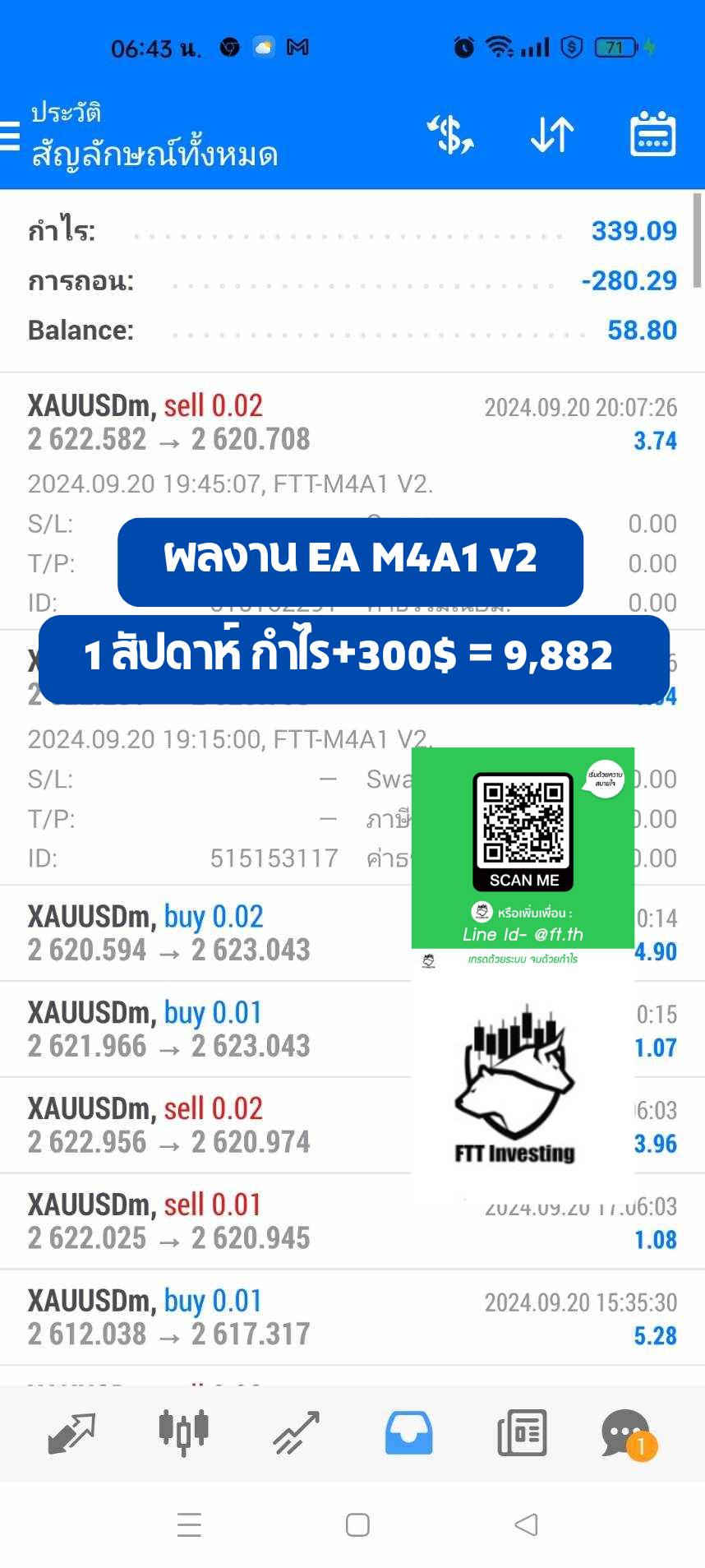Expand the buy 0.02 trade at 2 620.594
Viewport: 705px width, 1568px height.
[352, 933]
